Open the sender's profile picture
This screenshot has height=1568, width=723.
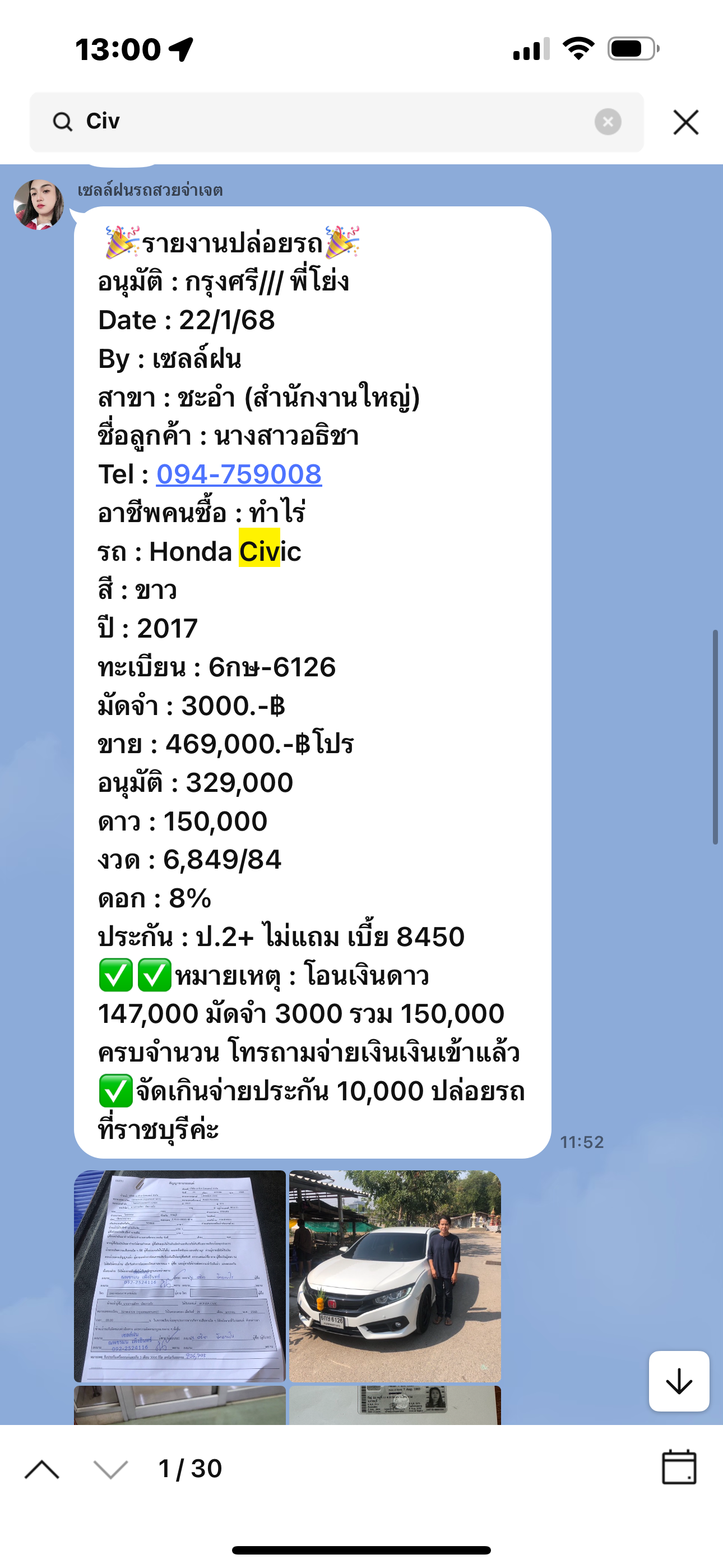pos(39,205)
